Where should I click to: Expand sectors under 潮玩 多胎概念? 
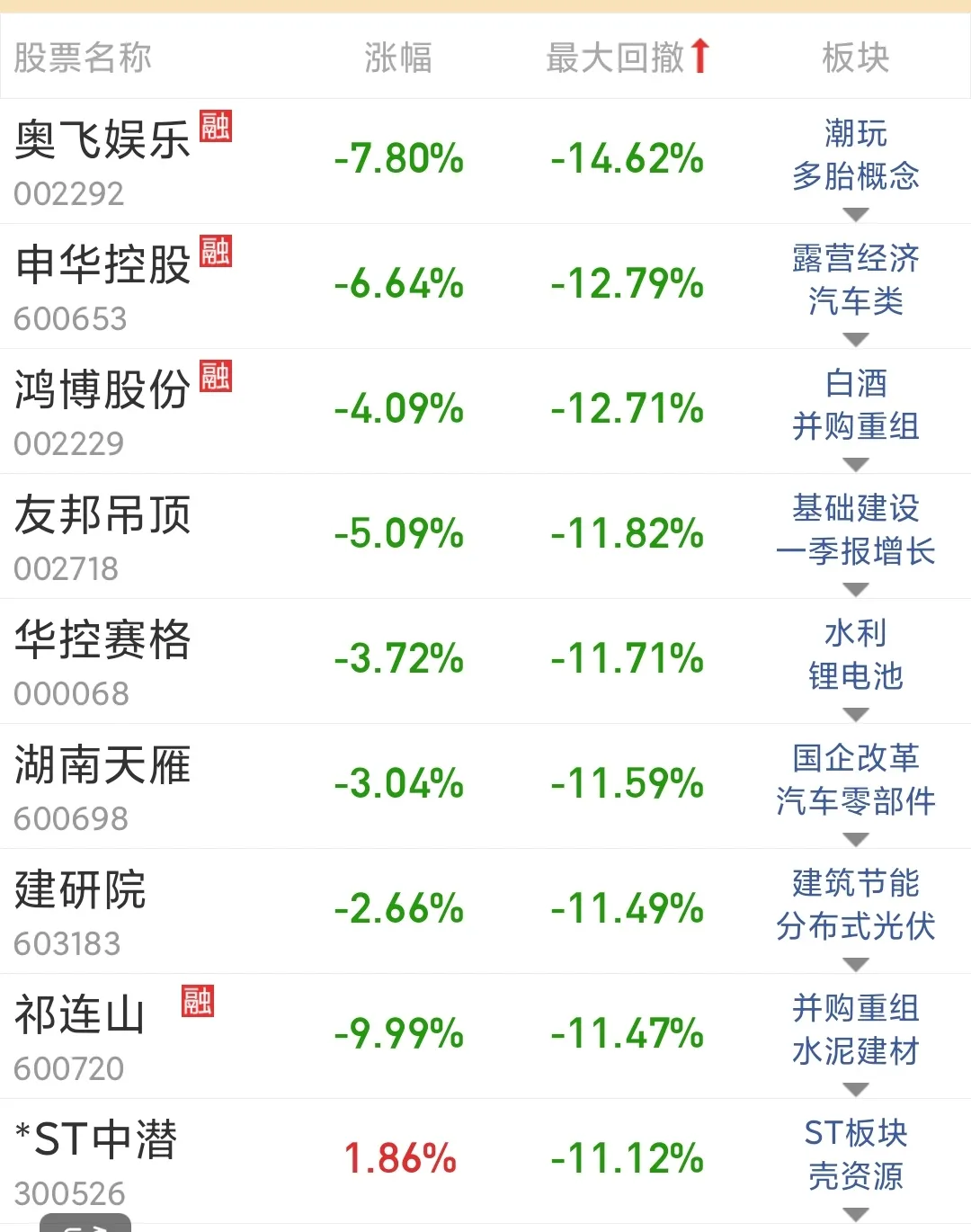pyautogui.click(x=856, y=214)
